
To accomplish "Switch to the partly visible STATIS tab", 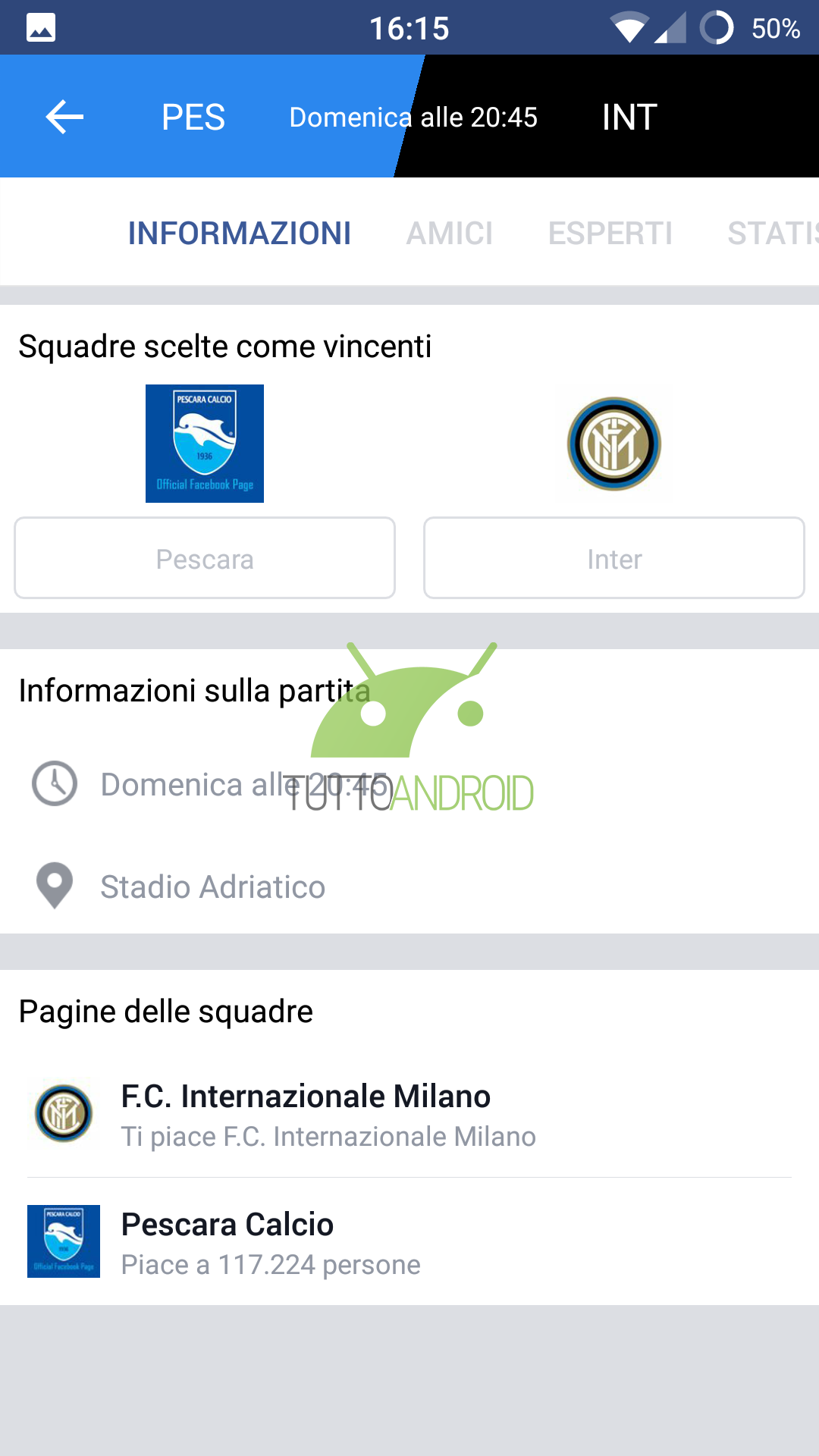I will pyautogui.click(x=773, y=234).
